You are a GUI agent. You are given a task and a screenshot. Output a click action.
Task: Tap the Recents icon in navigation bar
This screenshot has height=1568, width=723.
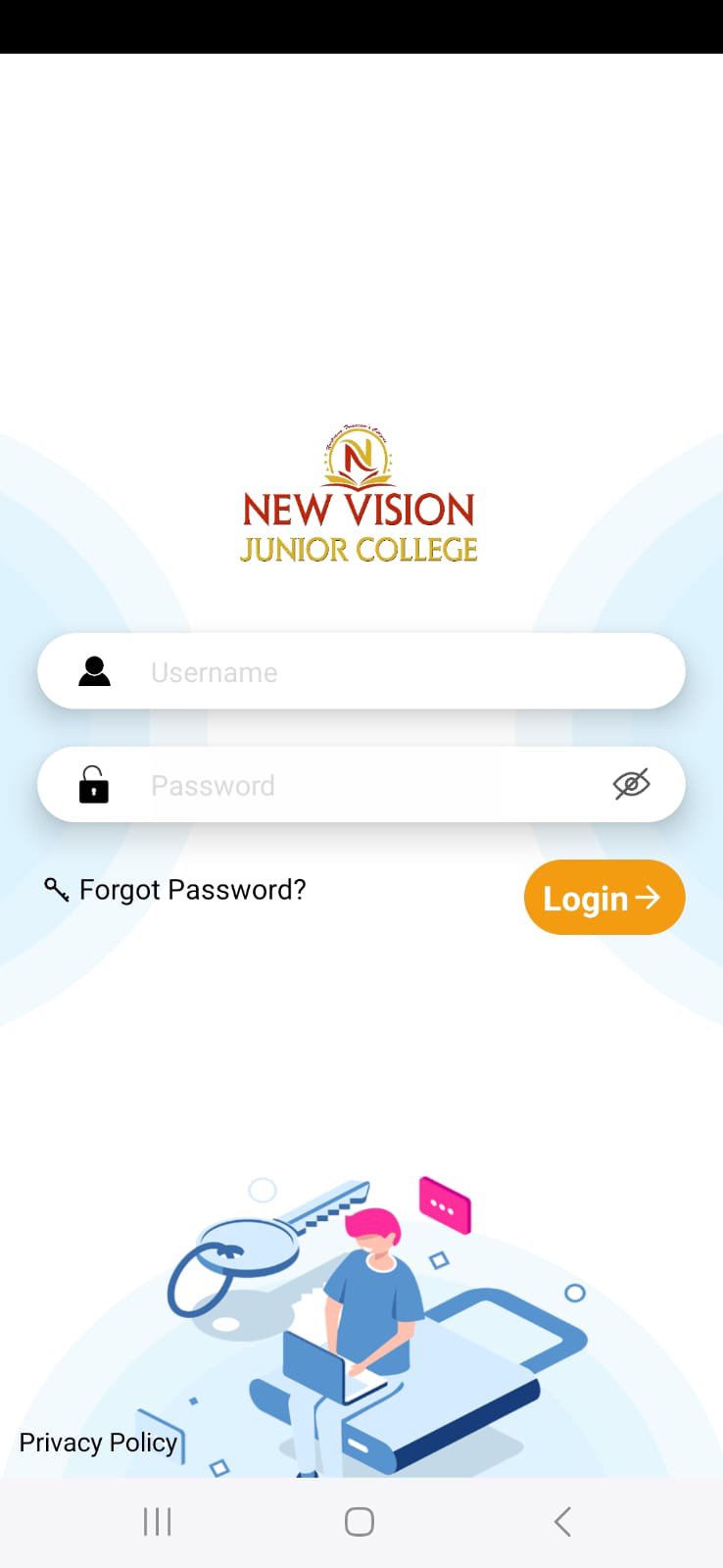(157, 1521)
